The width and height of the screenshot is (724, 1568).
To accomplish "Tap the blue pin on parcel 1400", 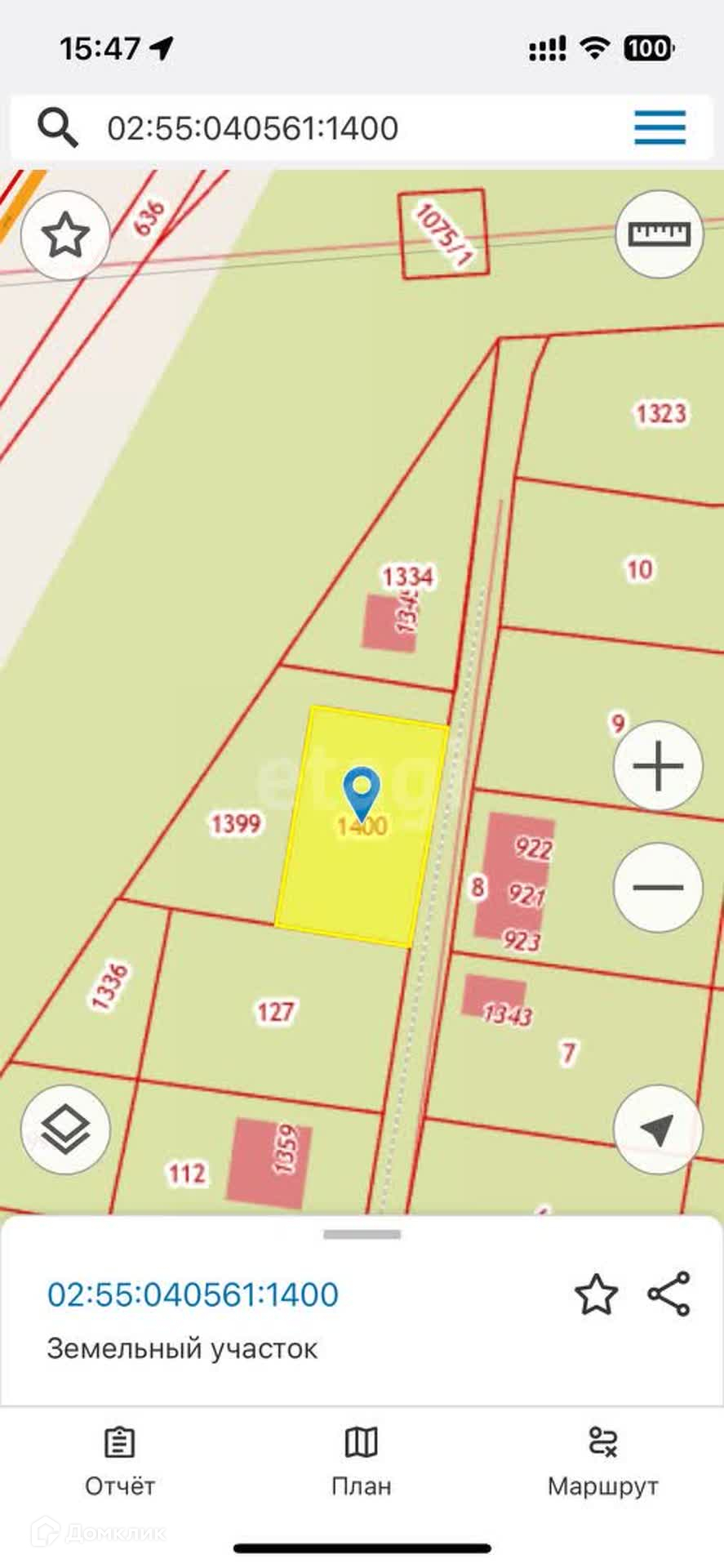I will (x=361, y=789).
